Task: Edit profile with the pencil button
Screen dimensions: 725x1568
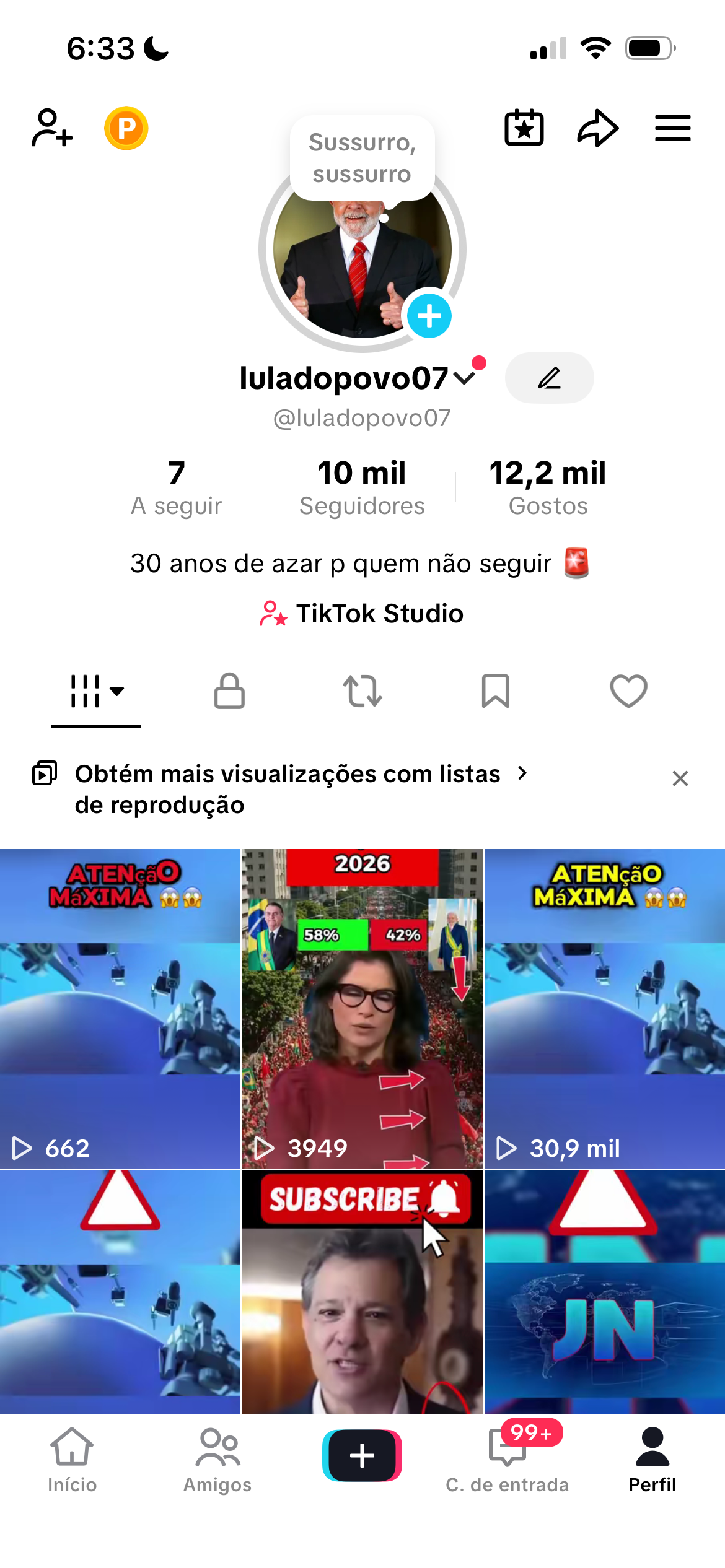Action: (x=549, y=378)
